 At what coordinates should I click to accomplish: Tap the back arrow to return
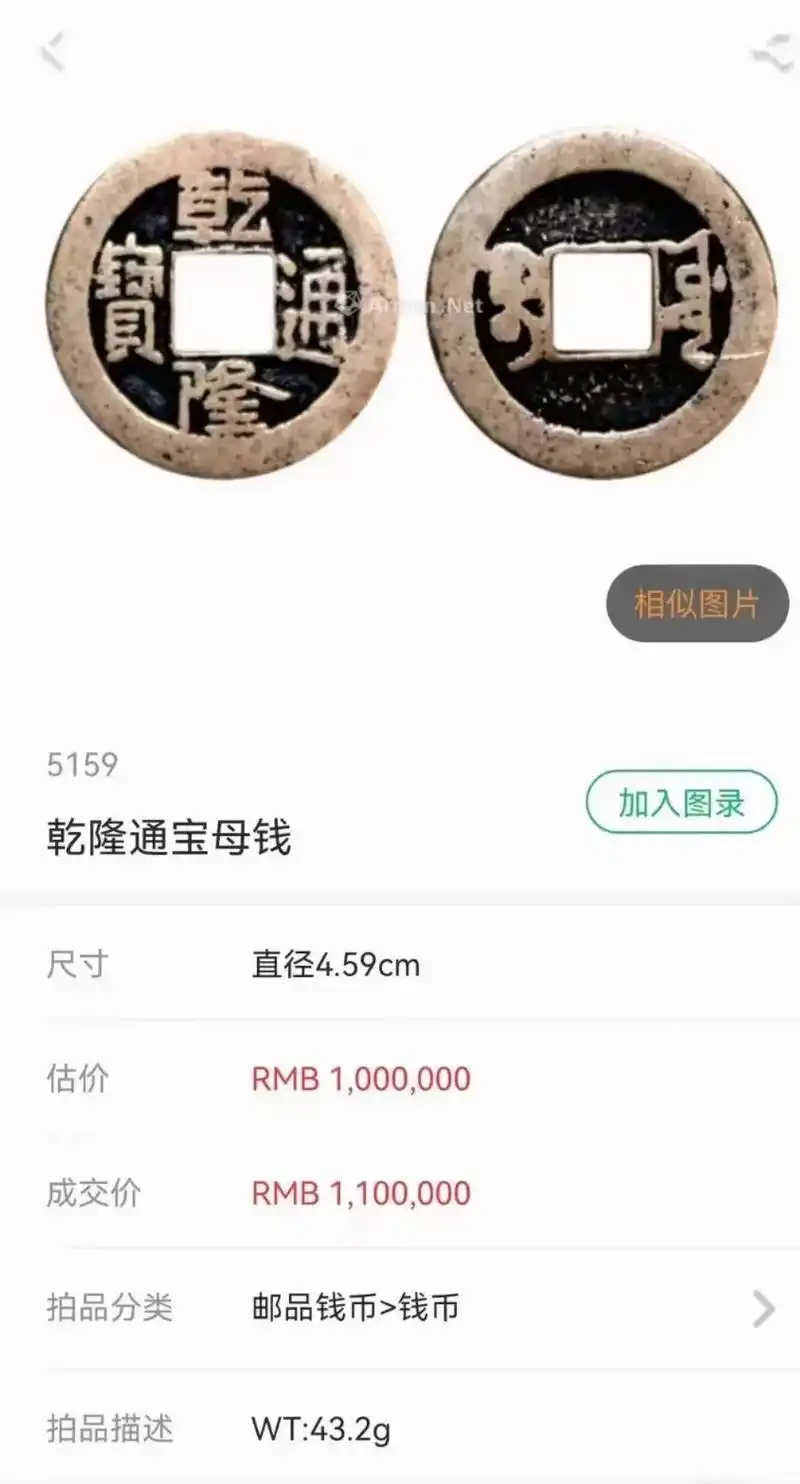click(55, 48)
